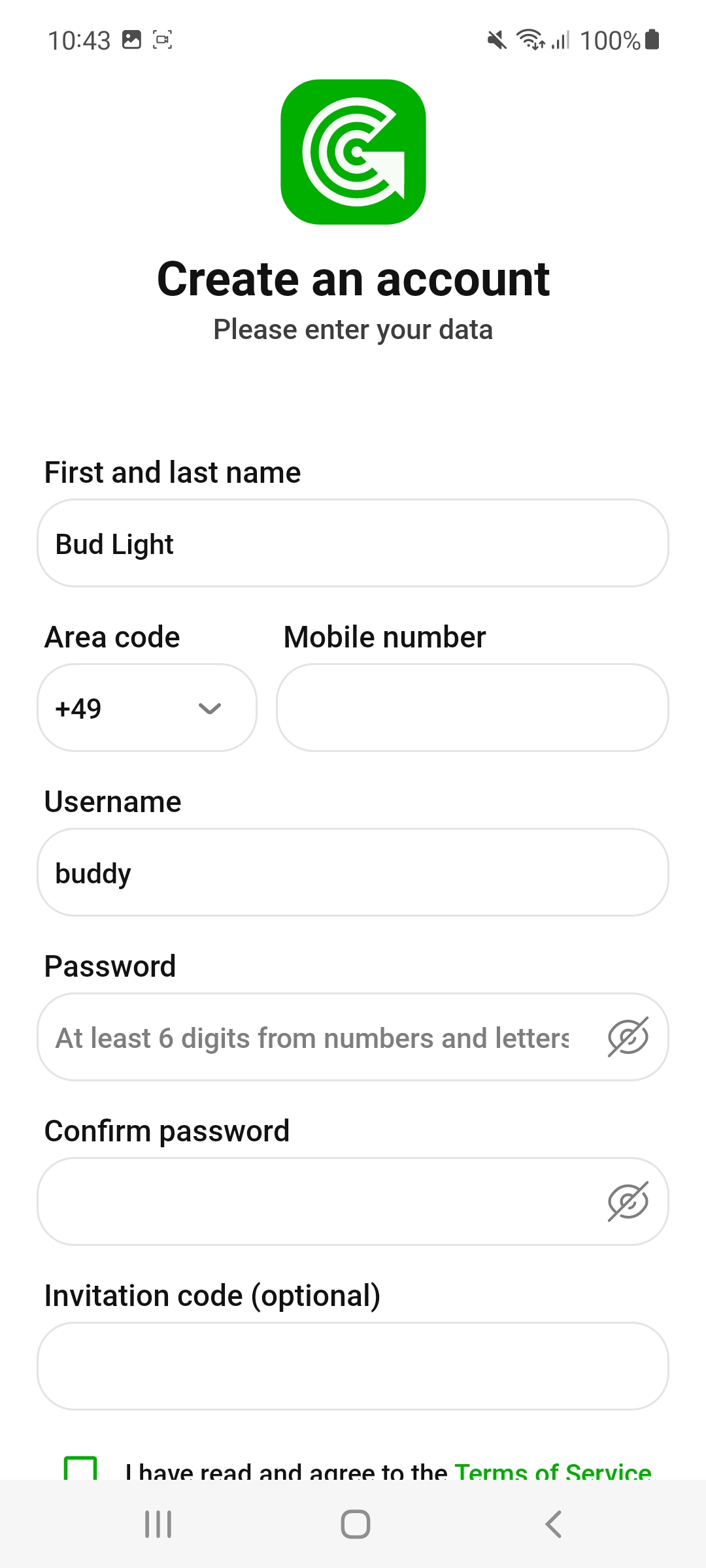
Task: Open recent apps from the navigation bar
Action: coord(158,1525)
